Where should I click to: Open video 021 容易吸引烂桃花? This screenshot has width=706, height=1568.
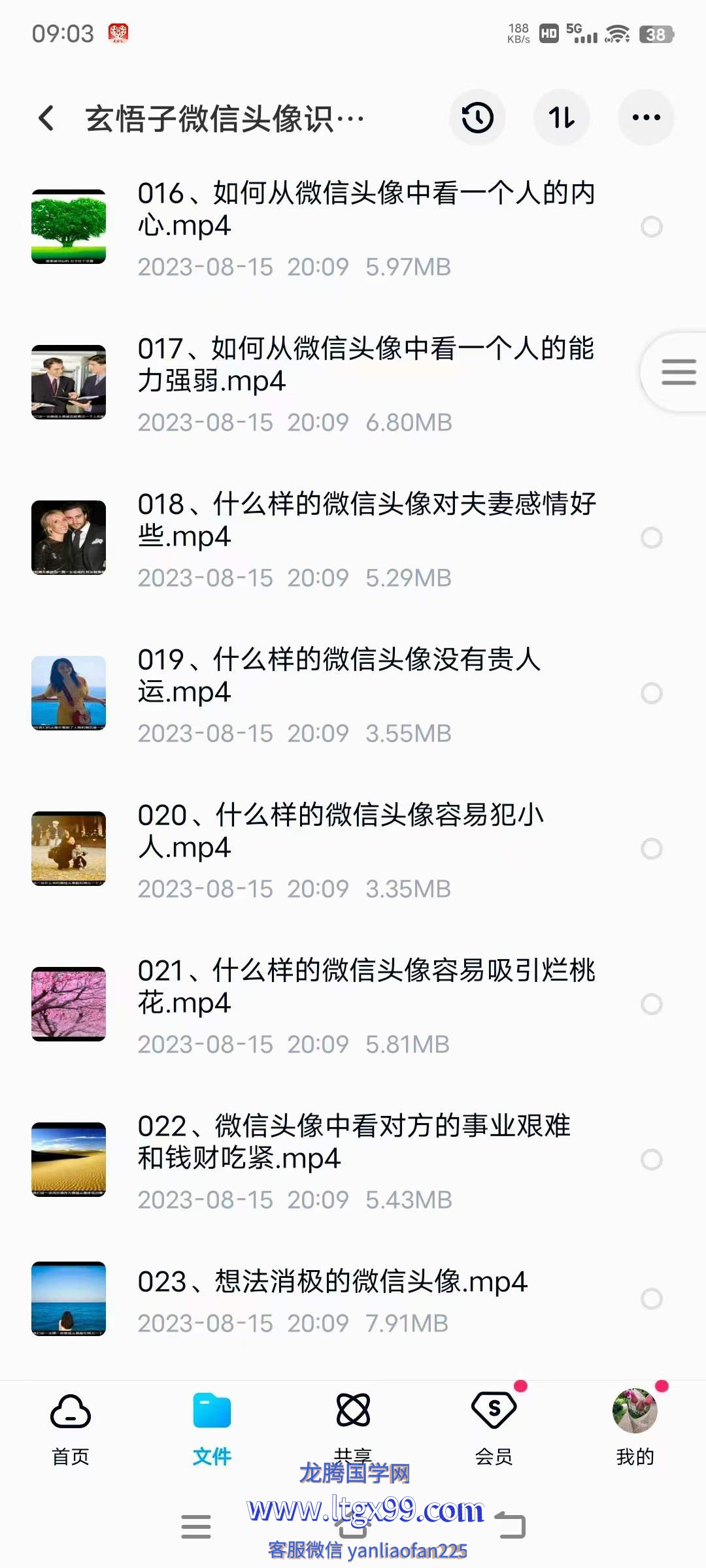click(x=366, y=987)
